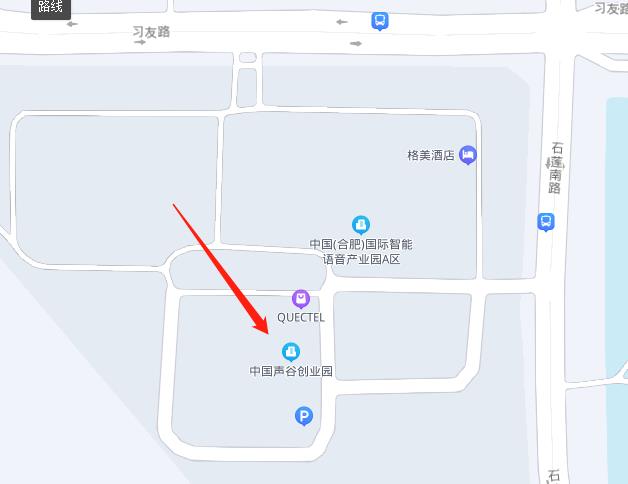Open the 路线 route button

coord(50,8)
